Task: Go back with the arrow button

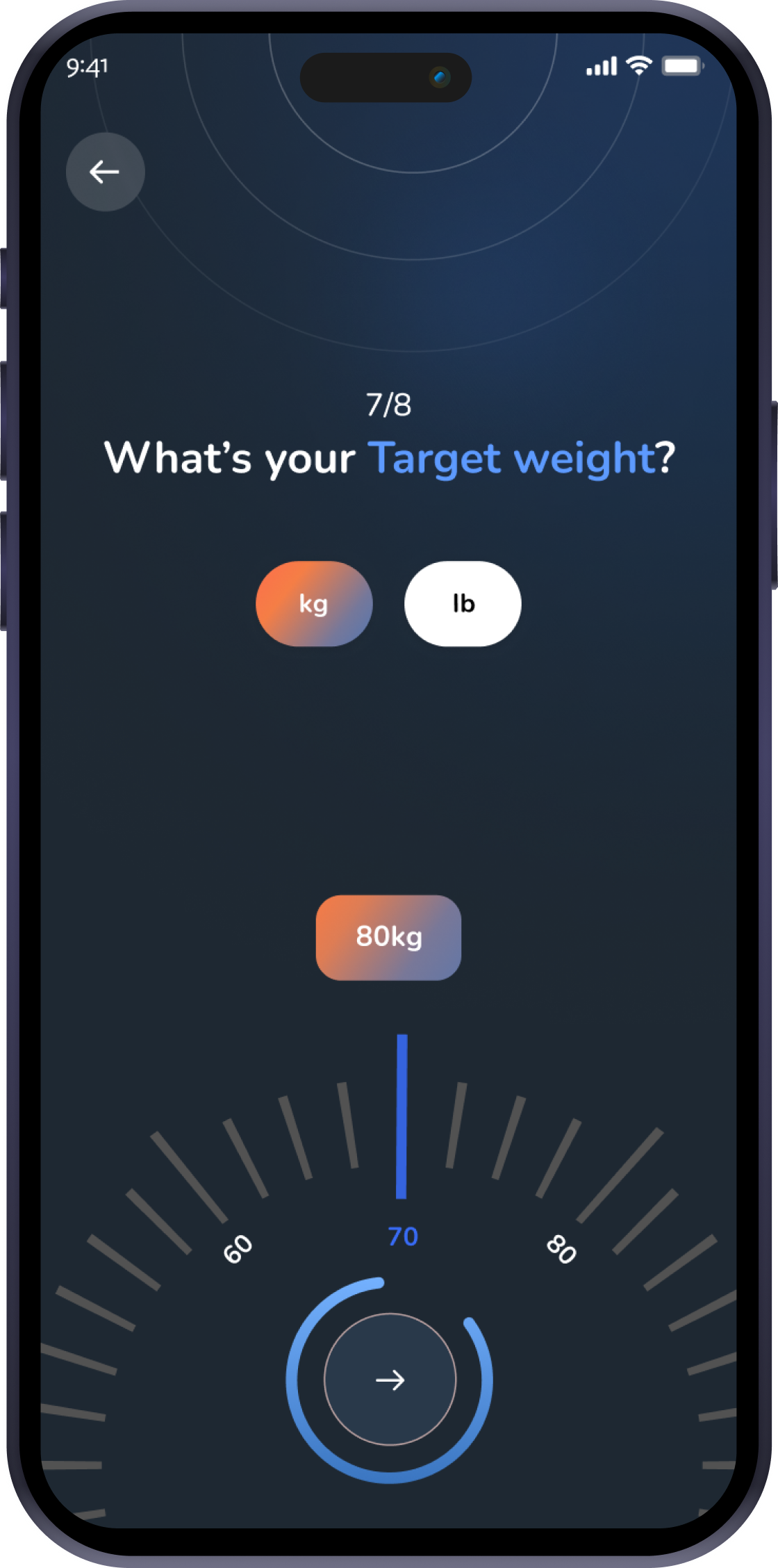Action: [105, 172]
